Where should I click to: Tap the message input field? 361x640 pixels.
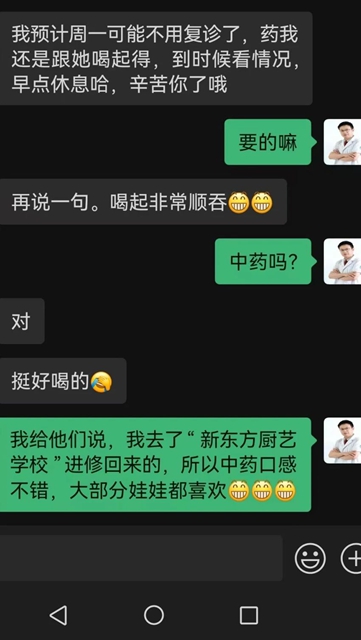tap(141, 558)
